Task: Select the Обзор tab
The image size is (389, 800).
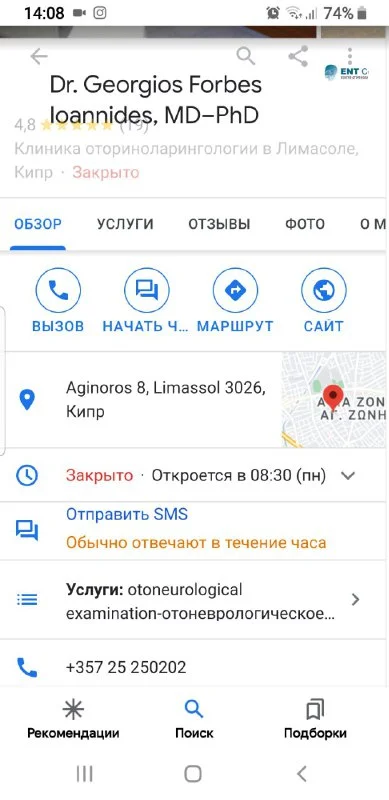Action: pyautogui.click(x=38, y=224)
